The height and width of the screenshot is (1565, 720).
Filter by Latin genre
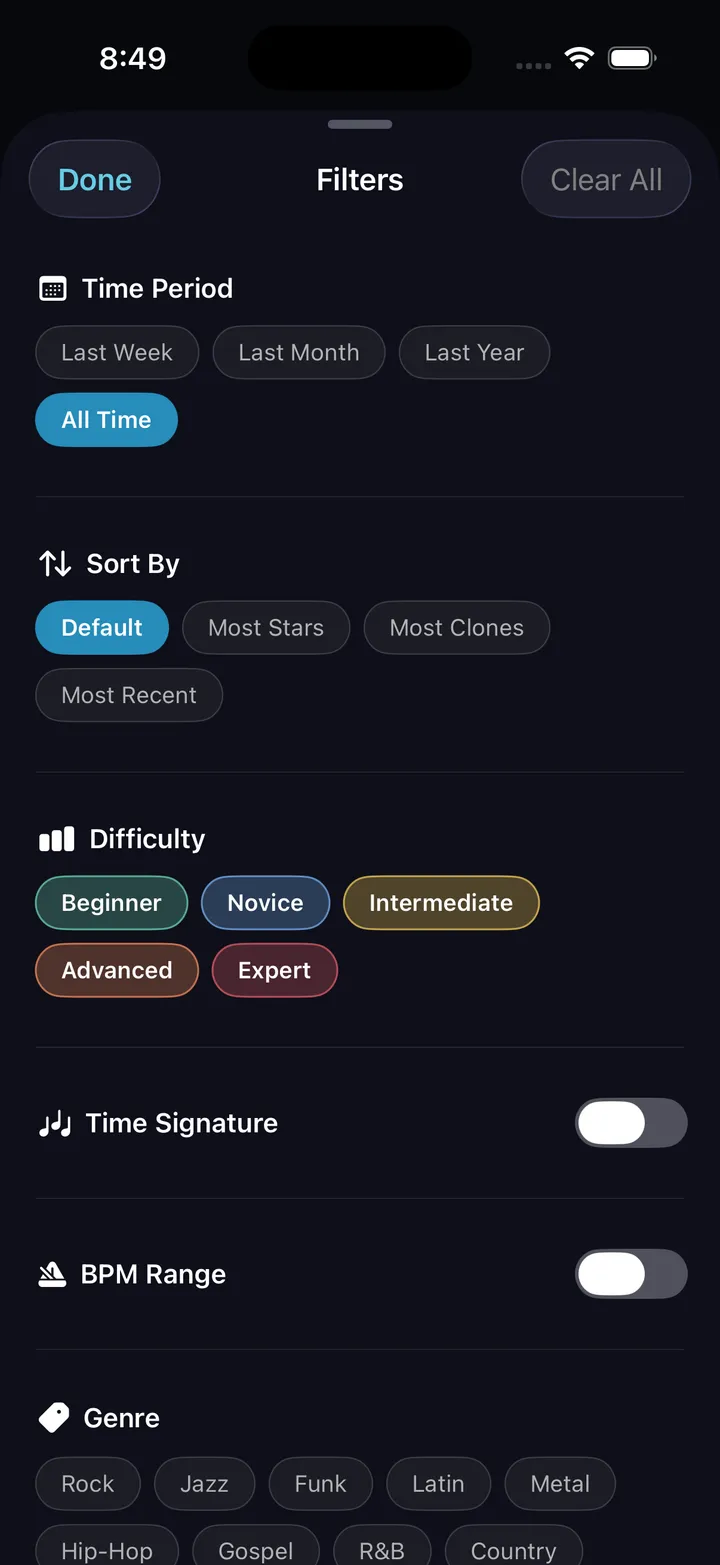click(x=438, y=1484)
